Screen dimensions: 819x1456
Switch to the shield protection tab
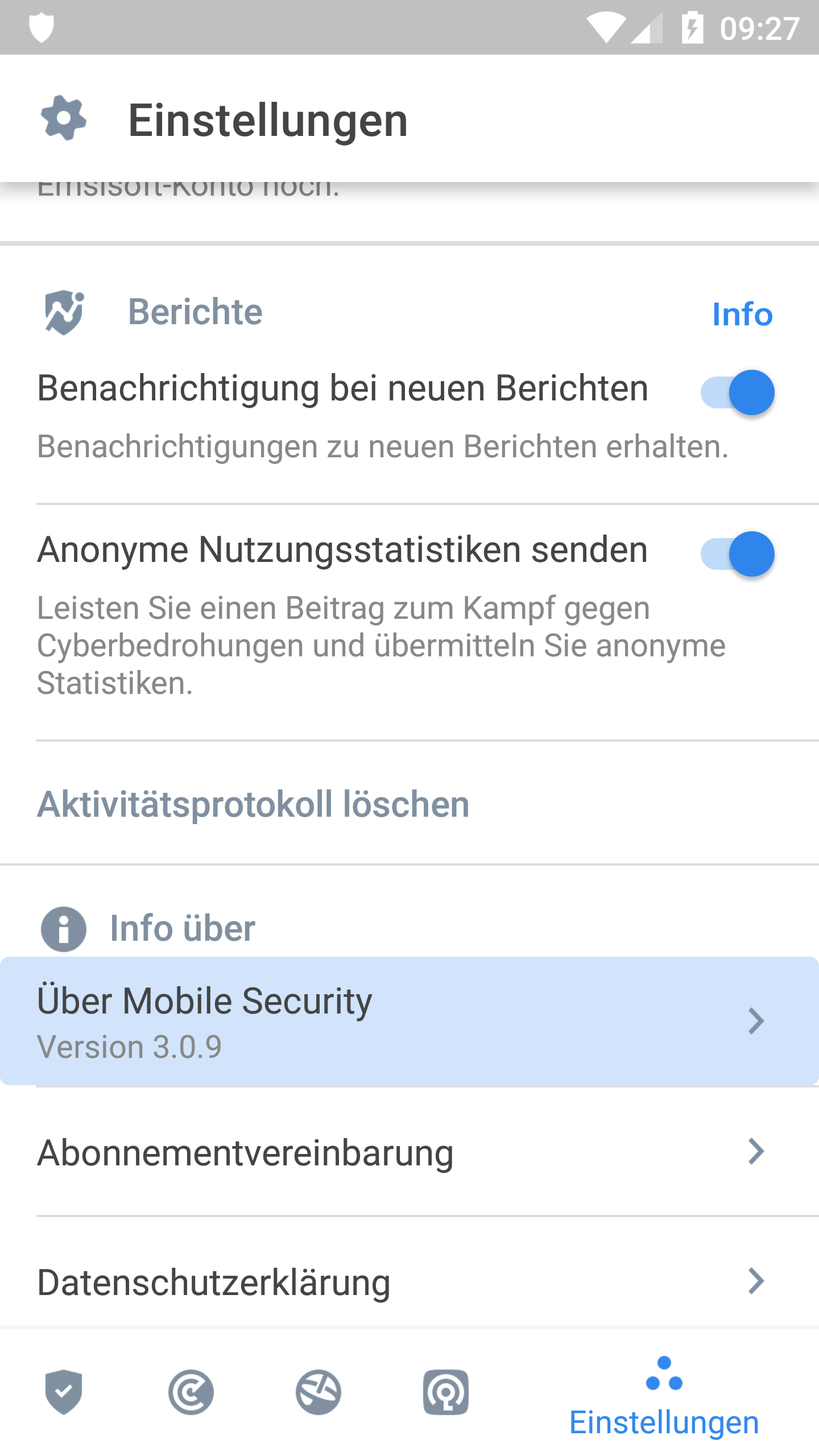64,1392
